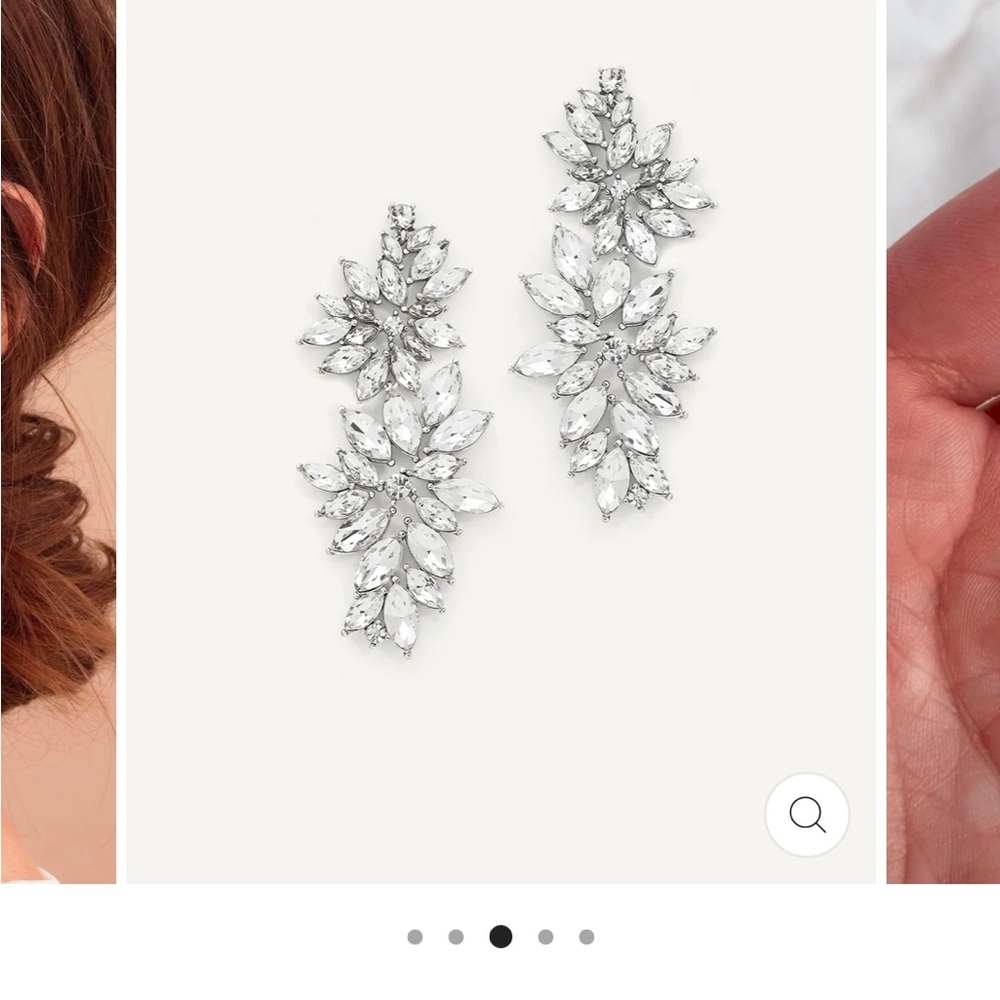Image resolution: width=1000 pixels, height=1000 pixels.
Task: Open the crystal earrings product image
Action: (x=500, y=400)
